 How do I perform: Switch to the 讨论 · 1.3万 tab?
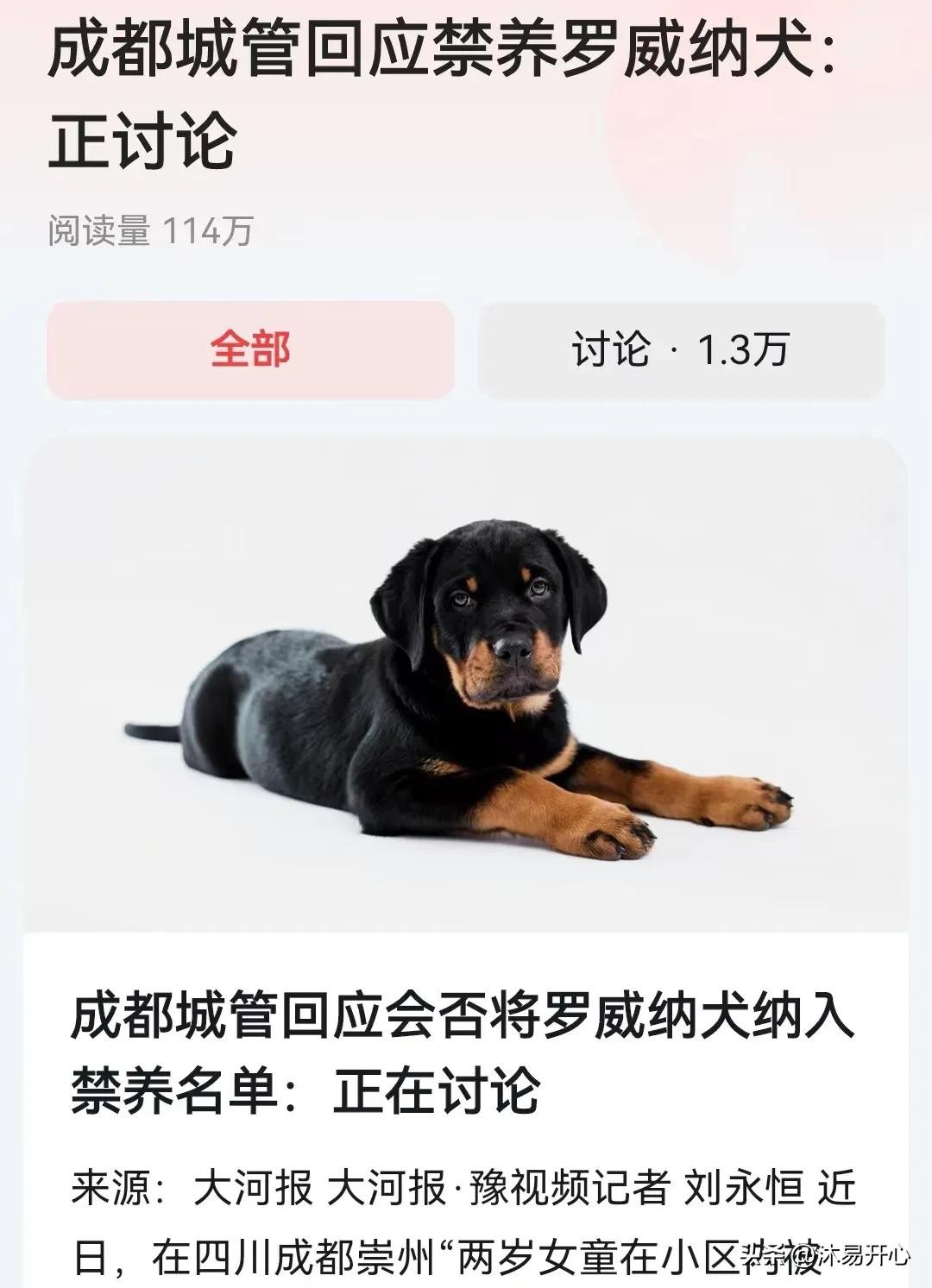tap(681, 350)
